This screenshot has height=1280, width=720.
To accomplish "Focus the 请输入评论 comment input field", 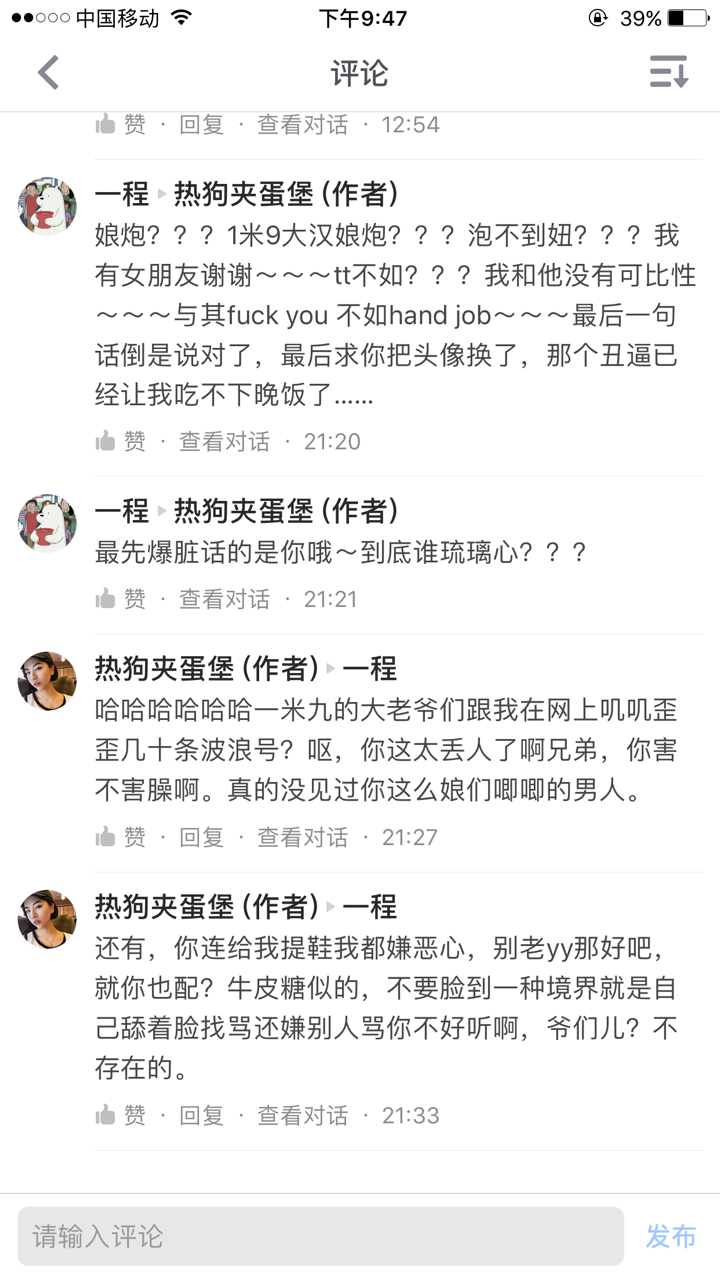I will pyautogui.click(x=320, y=1236).
